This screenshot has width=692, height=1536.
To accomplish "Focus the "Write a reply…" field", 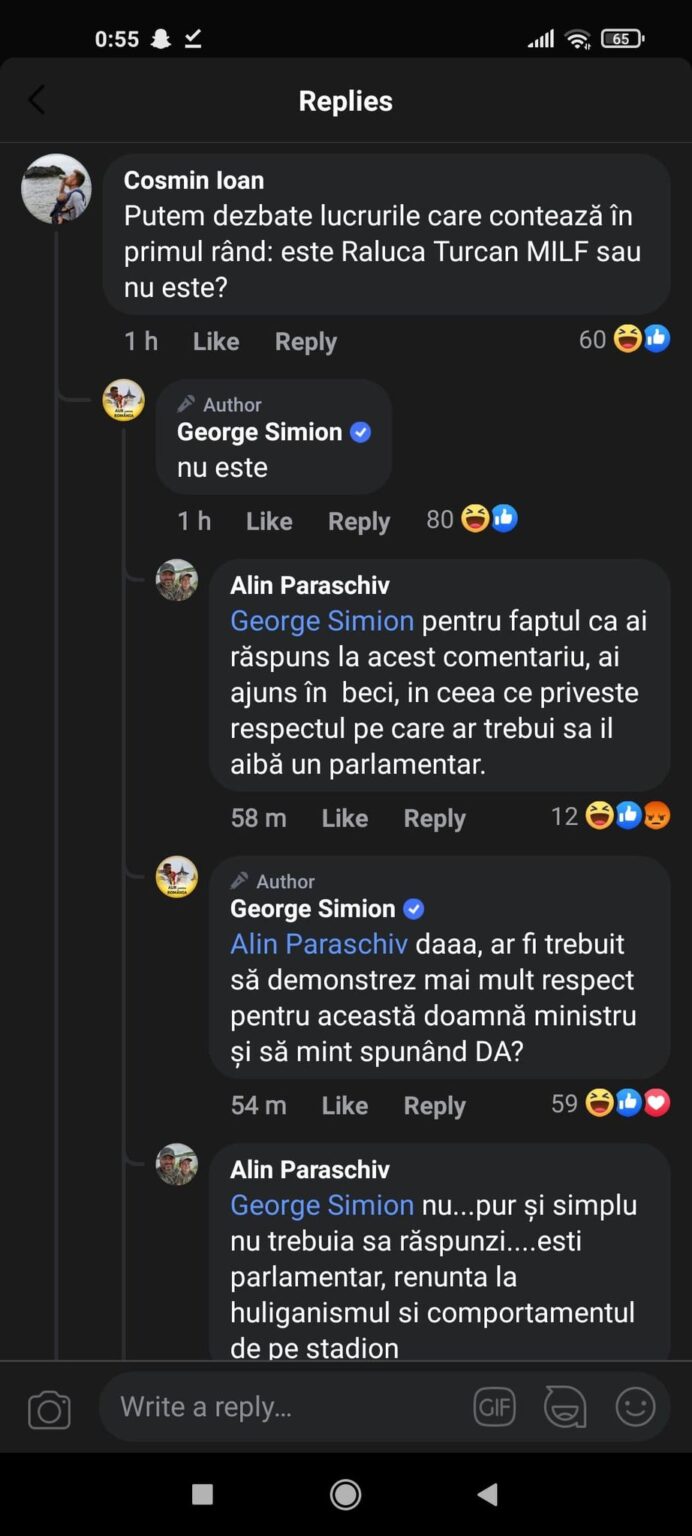I will tap(280, 1407).
